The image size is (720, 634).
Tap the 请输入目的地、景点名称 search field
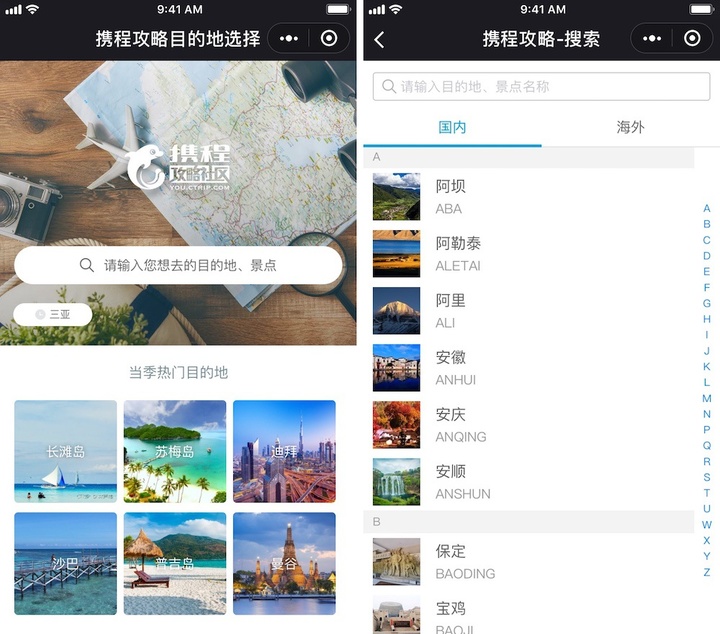[x=541, y=87]
